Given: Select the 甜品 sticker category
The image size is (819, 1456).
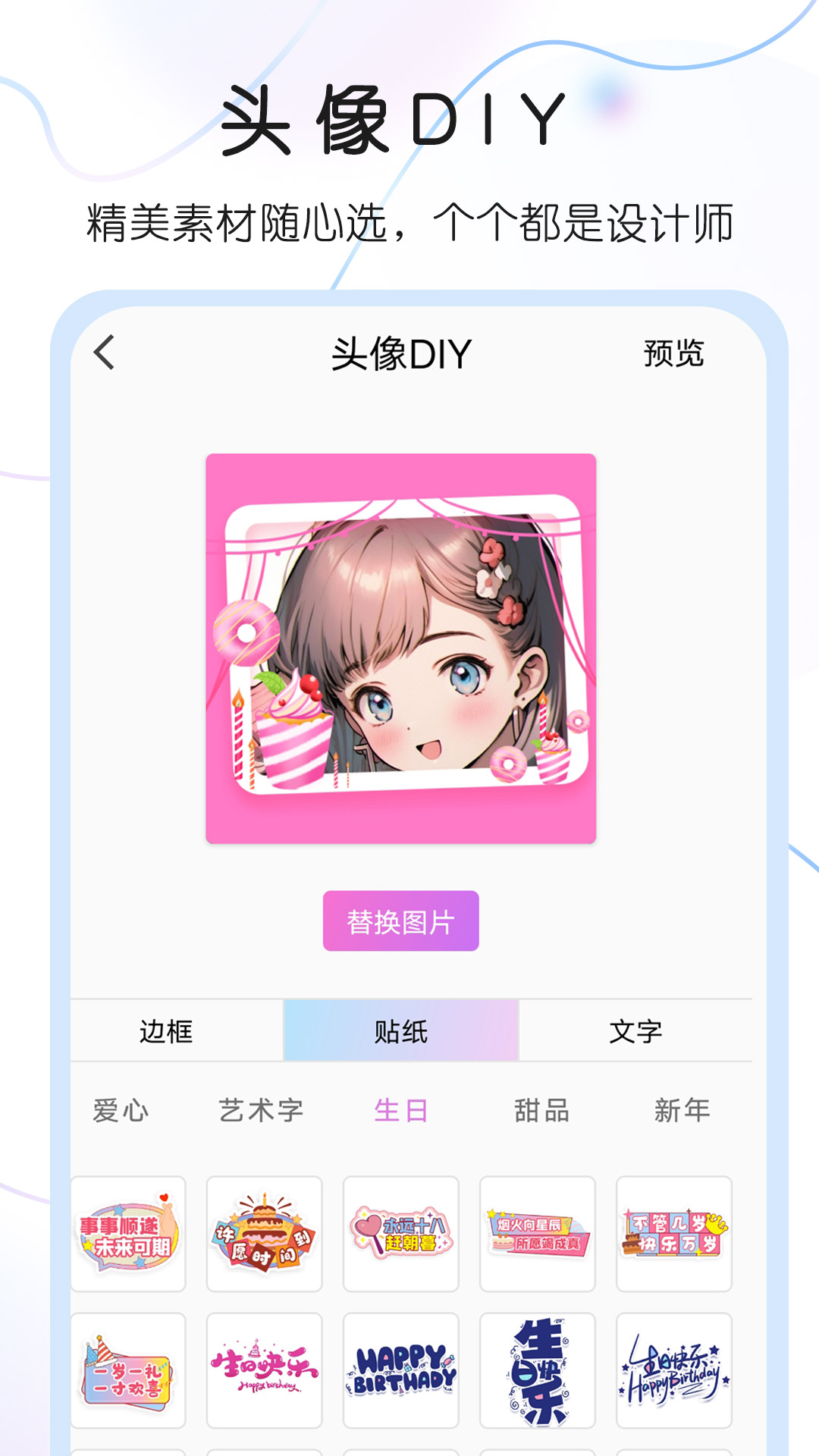Looking at the screenshot, I should pyautogui.click(x=540, y=1112).
